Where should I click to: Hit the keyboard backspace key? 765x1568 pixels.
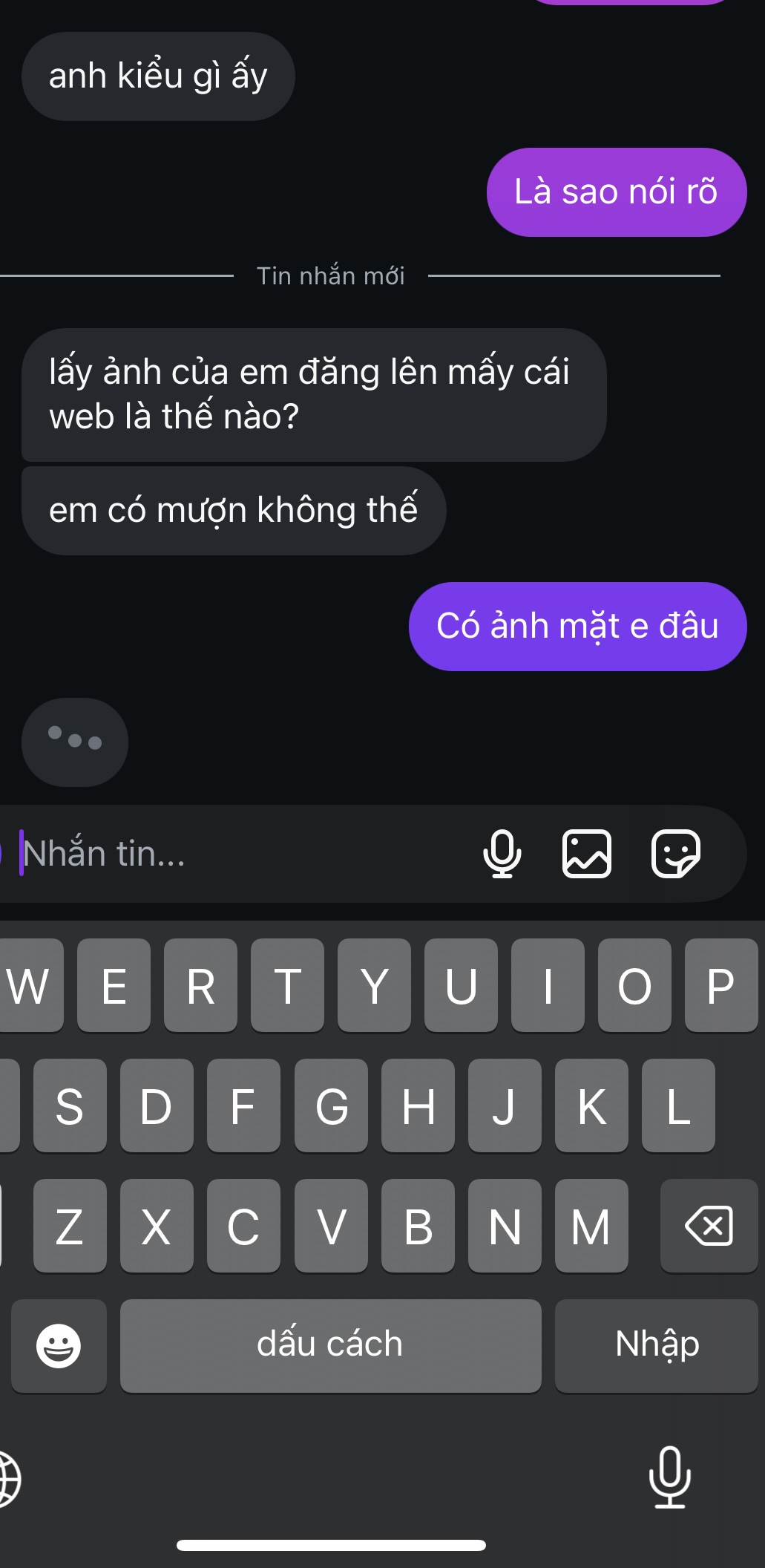709,1226
